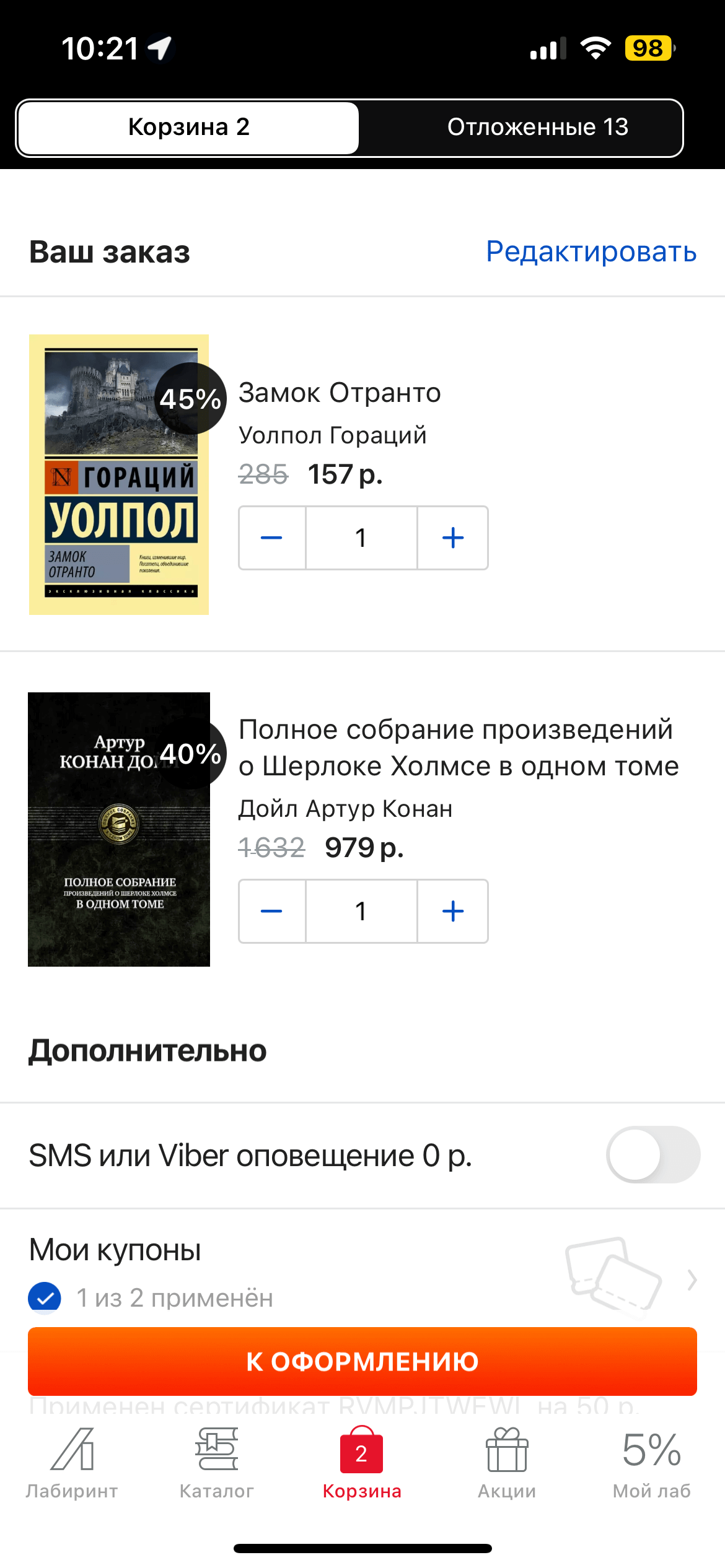This screenshot has height=1568, width=725.
Task: Switch to the Мой лаб tab
Action: [652, 1463]
